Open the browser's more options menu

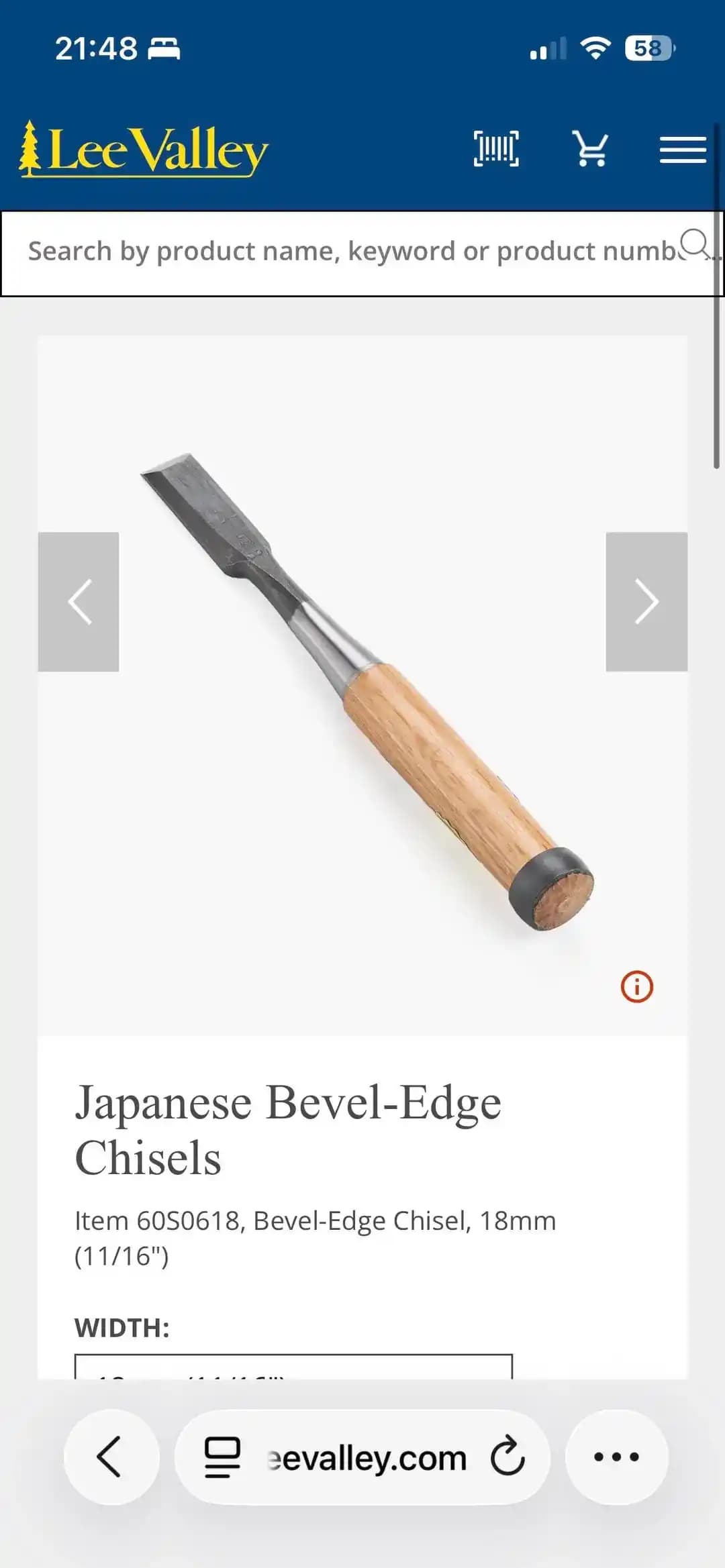(616, 1457)
